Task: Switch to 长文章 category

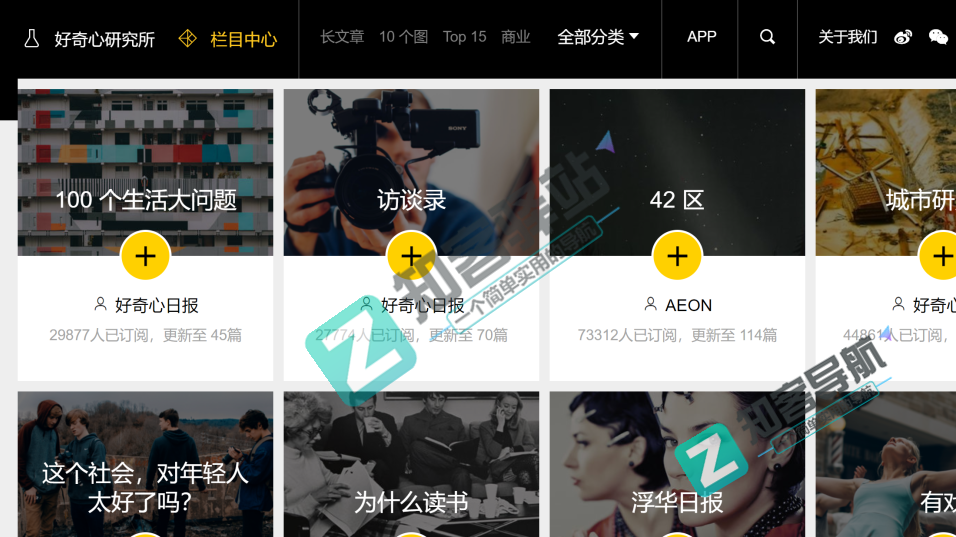Action: tap(342, 37)
